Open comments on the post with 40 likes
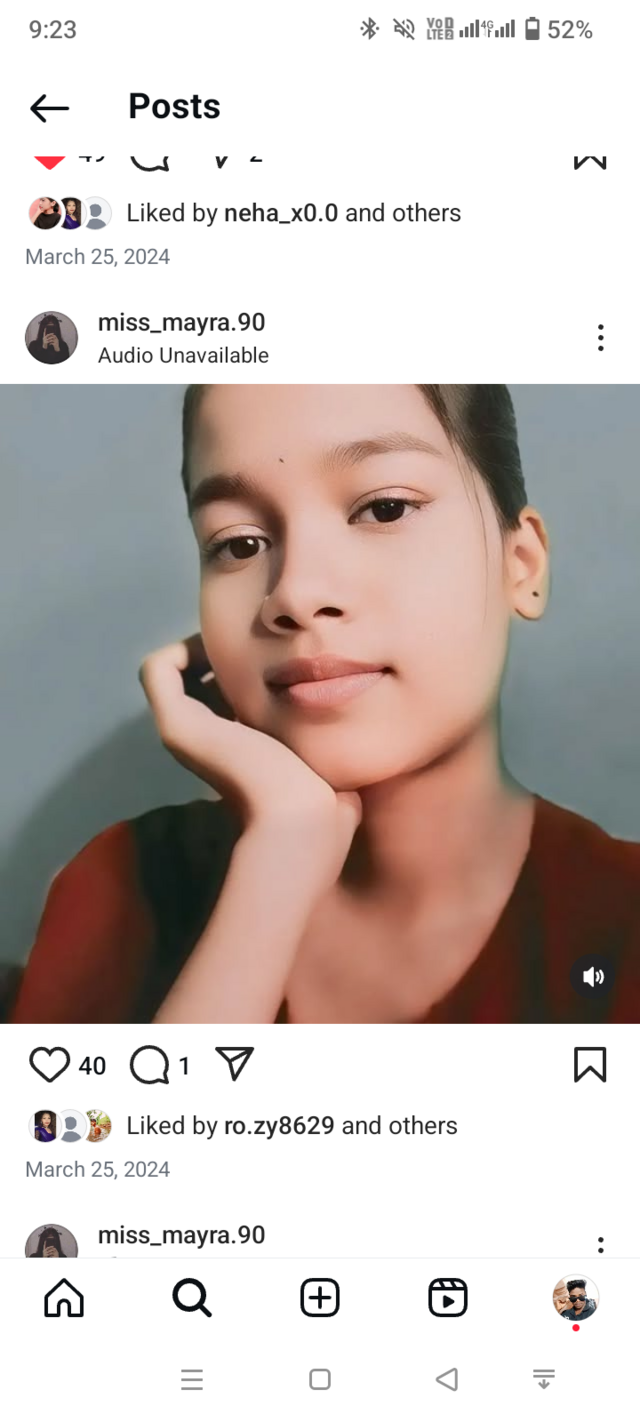The image size is (640, 1422). point(150,1065)
